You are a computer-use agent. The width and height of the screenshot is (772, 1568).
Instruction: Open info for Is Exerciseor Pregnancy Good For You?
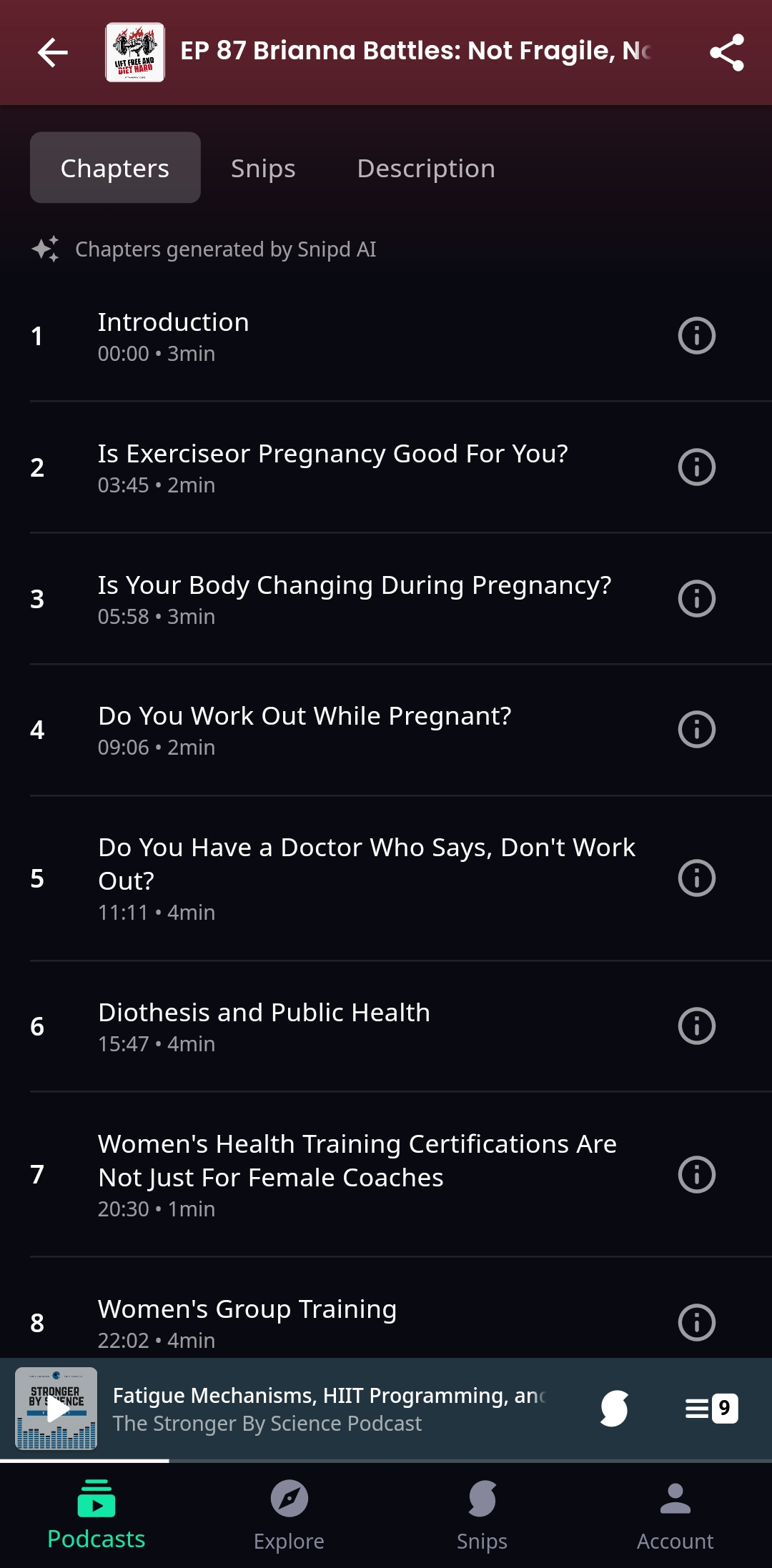tap(696, 467)
